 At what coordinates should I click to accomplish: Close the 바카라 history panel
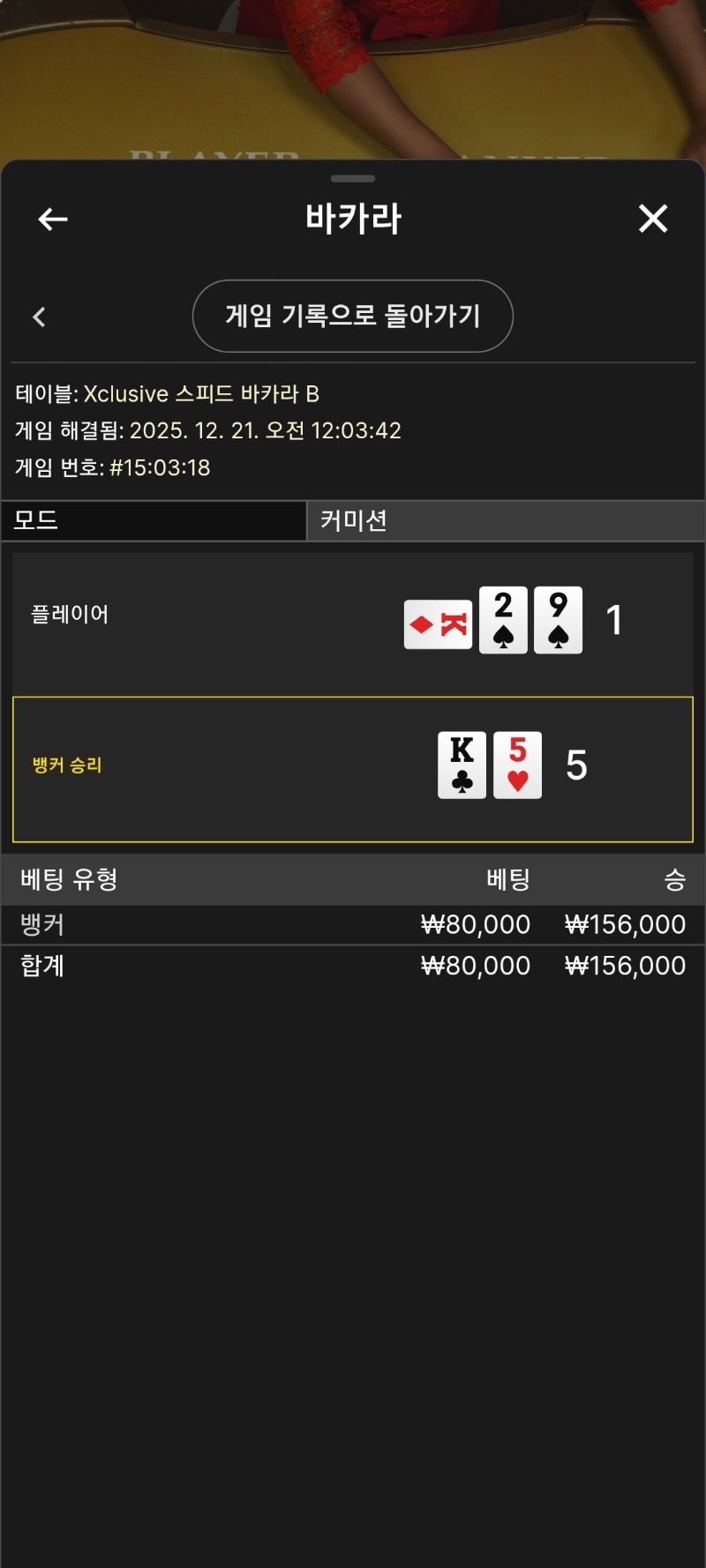click(653, 219)
